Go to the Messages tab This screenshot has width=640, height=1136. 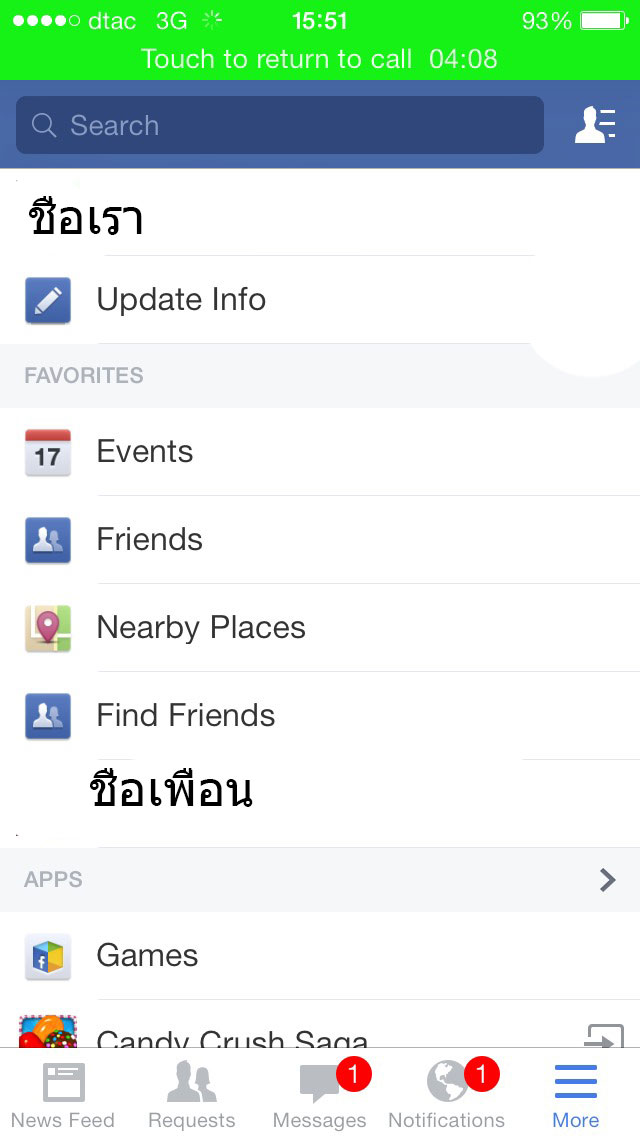(x=320, y=1095)
